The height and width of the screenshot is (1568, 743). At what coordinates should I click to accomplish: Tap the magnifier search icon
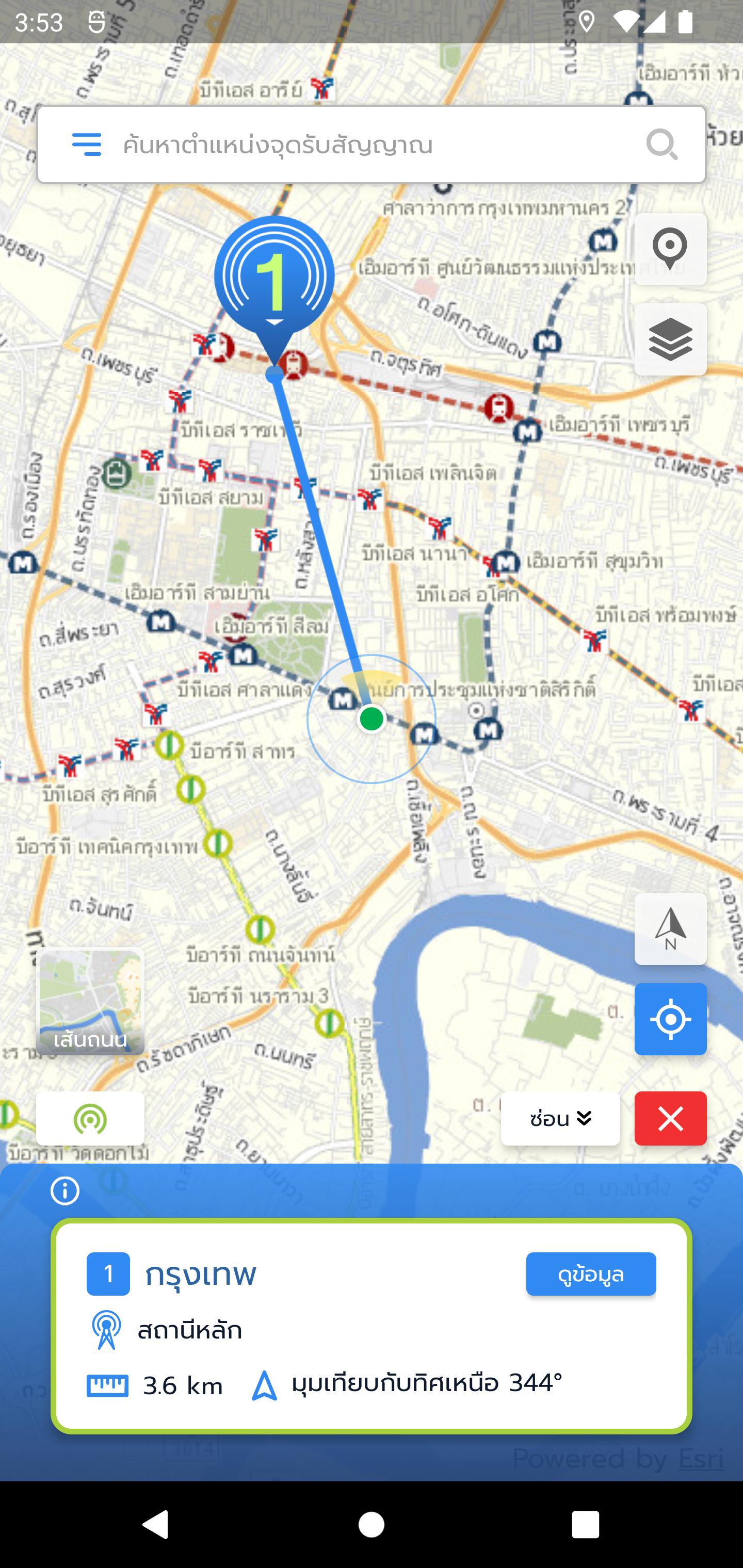pyautogui.click(x=661, y=145)
